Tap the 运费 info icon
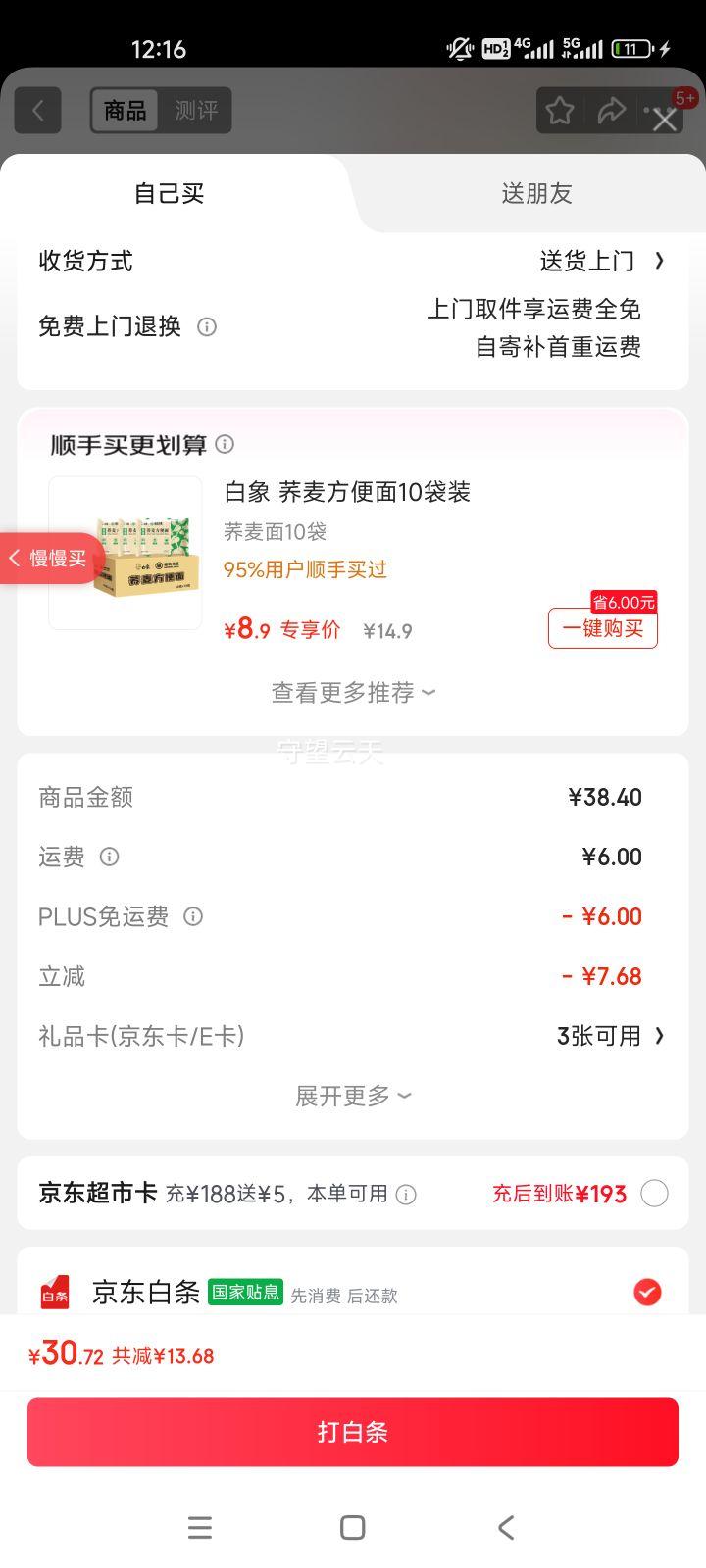 110,857
